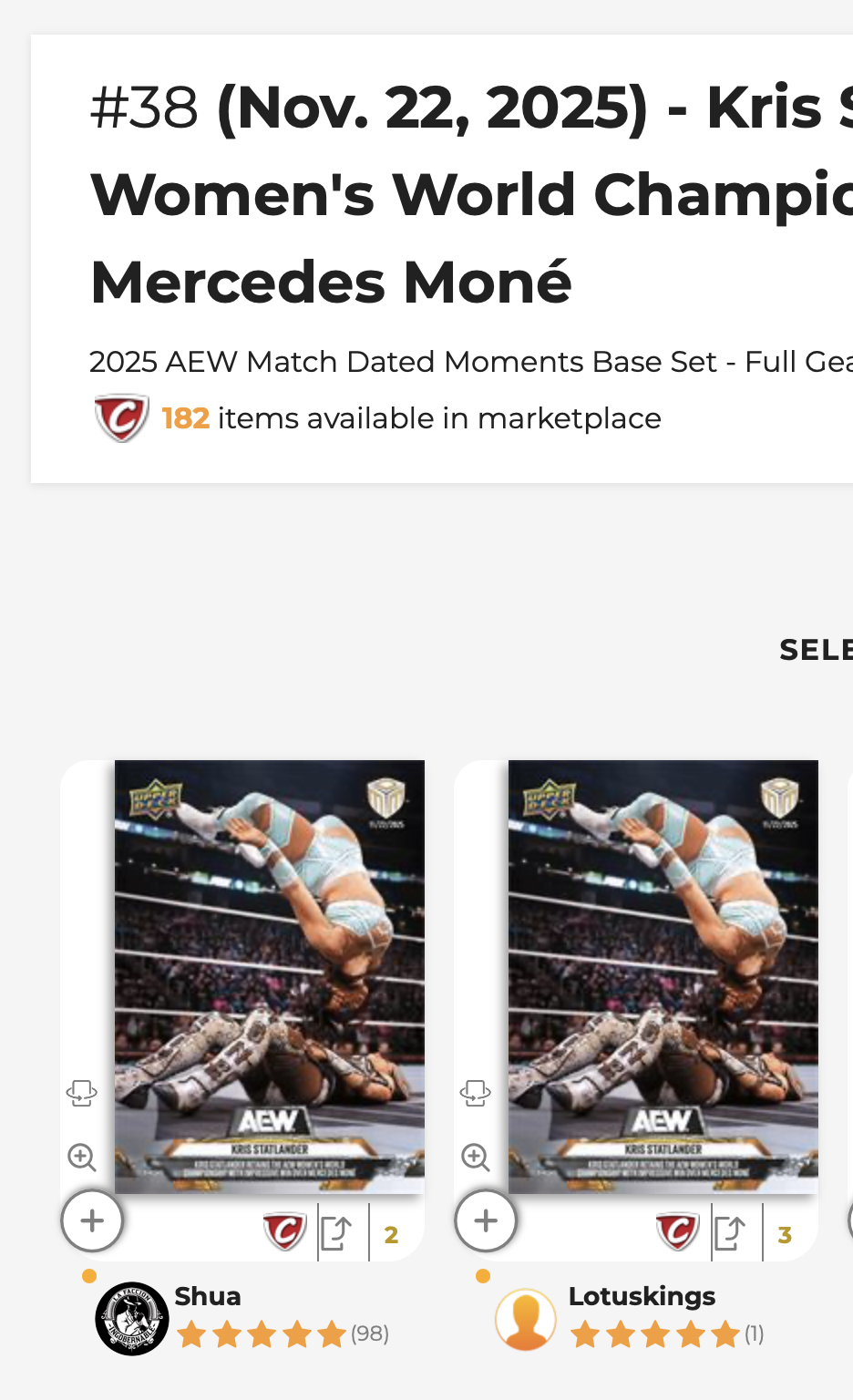Flip Shua's card to the back
This screenshot has width=853, height=1400.
pos(82,1092)
